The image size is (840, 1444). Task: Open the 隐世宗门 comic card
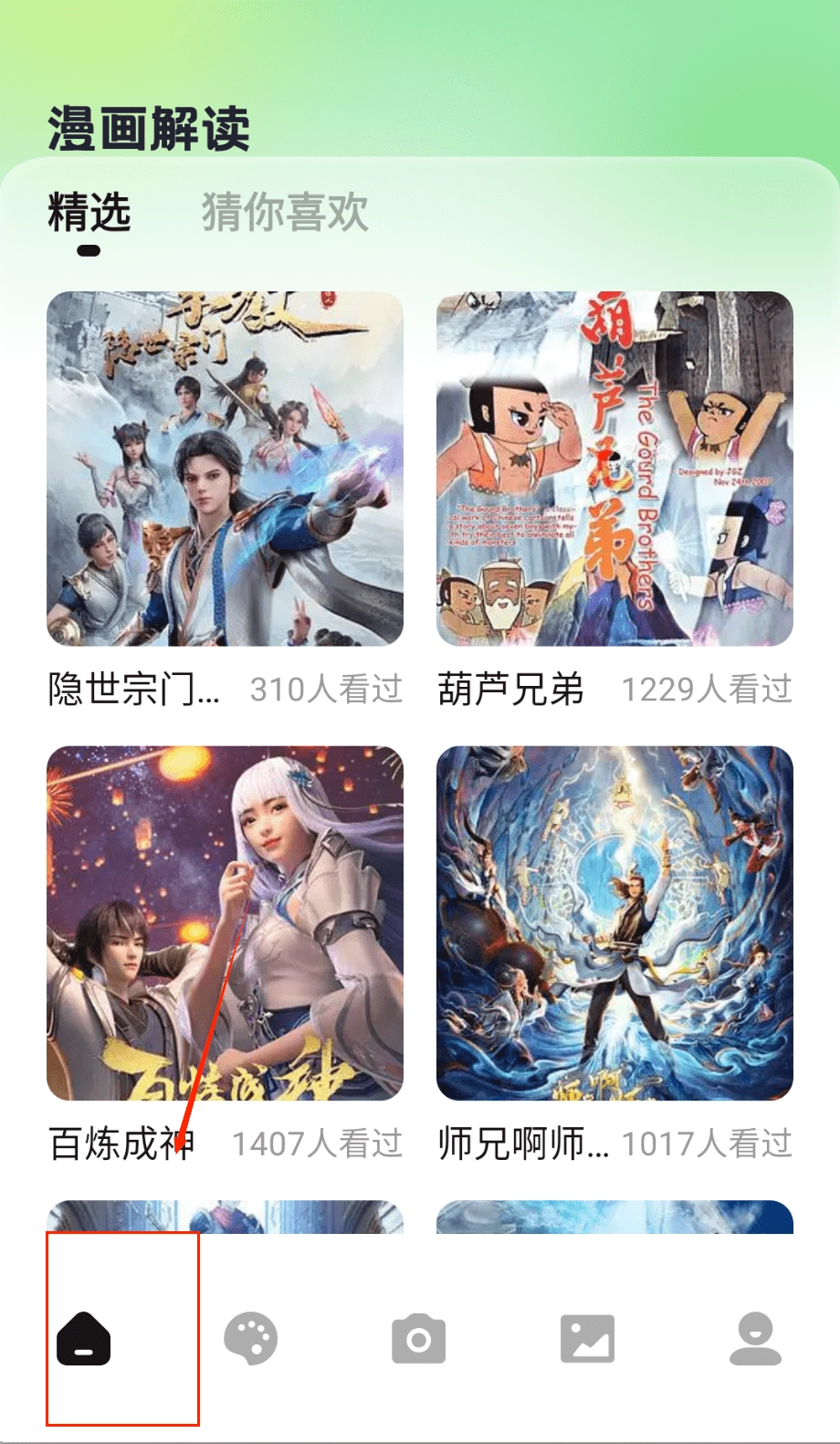(225, 469)
